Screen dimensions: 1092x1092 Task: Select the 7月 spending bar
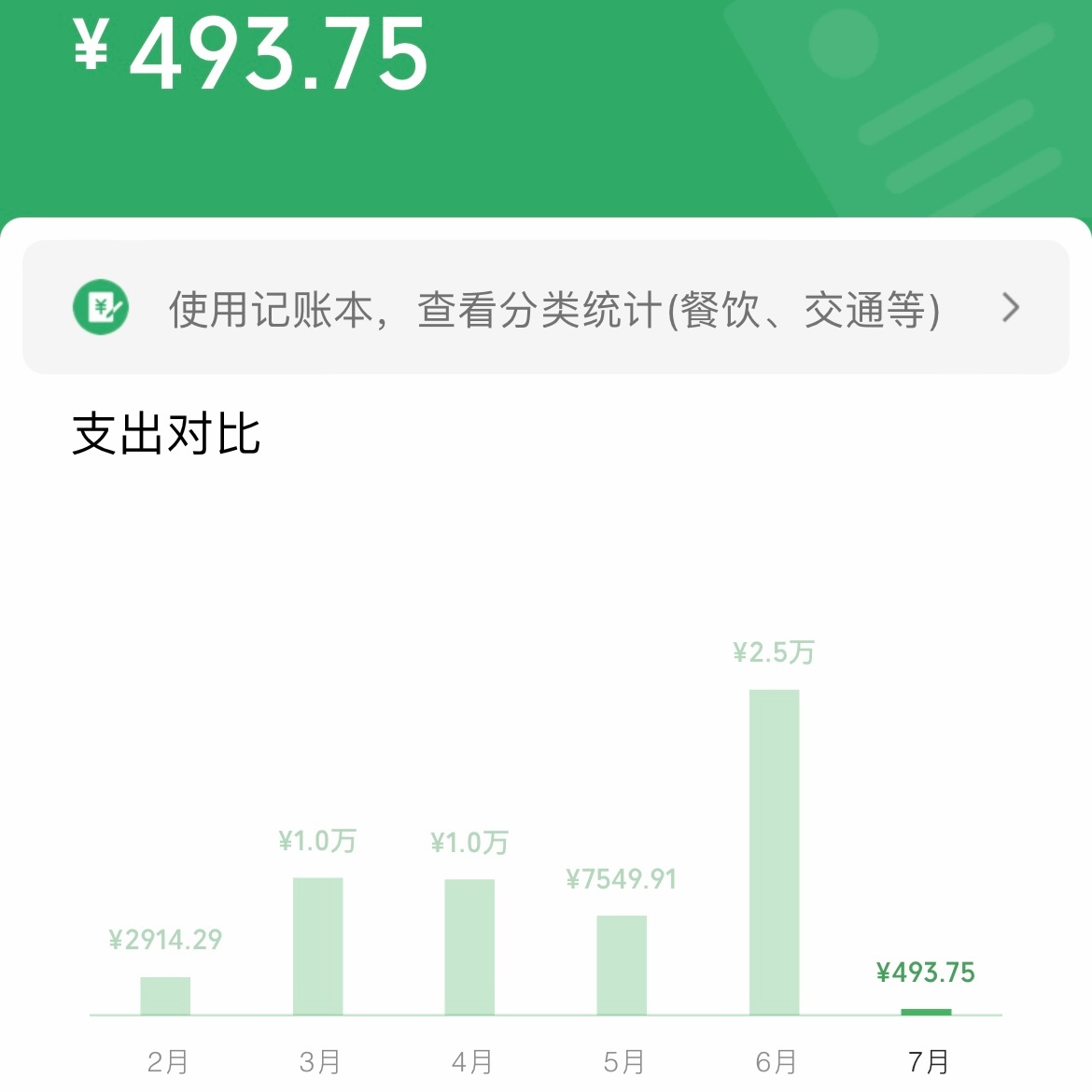[926, 1012]
